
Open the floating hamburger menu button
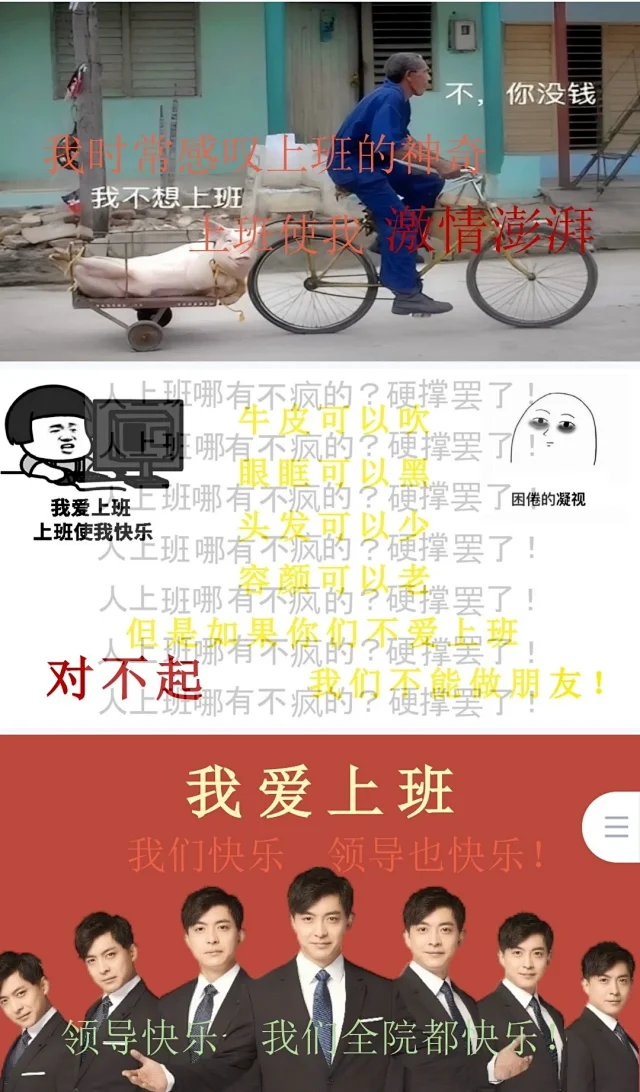pos(616,826)
